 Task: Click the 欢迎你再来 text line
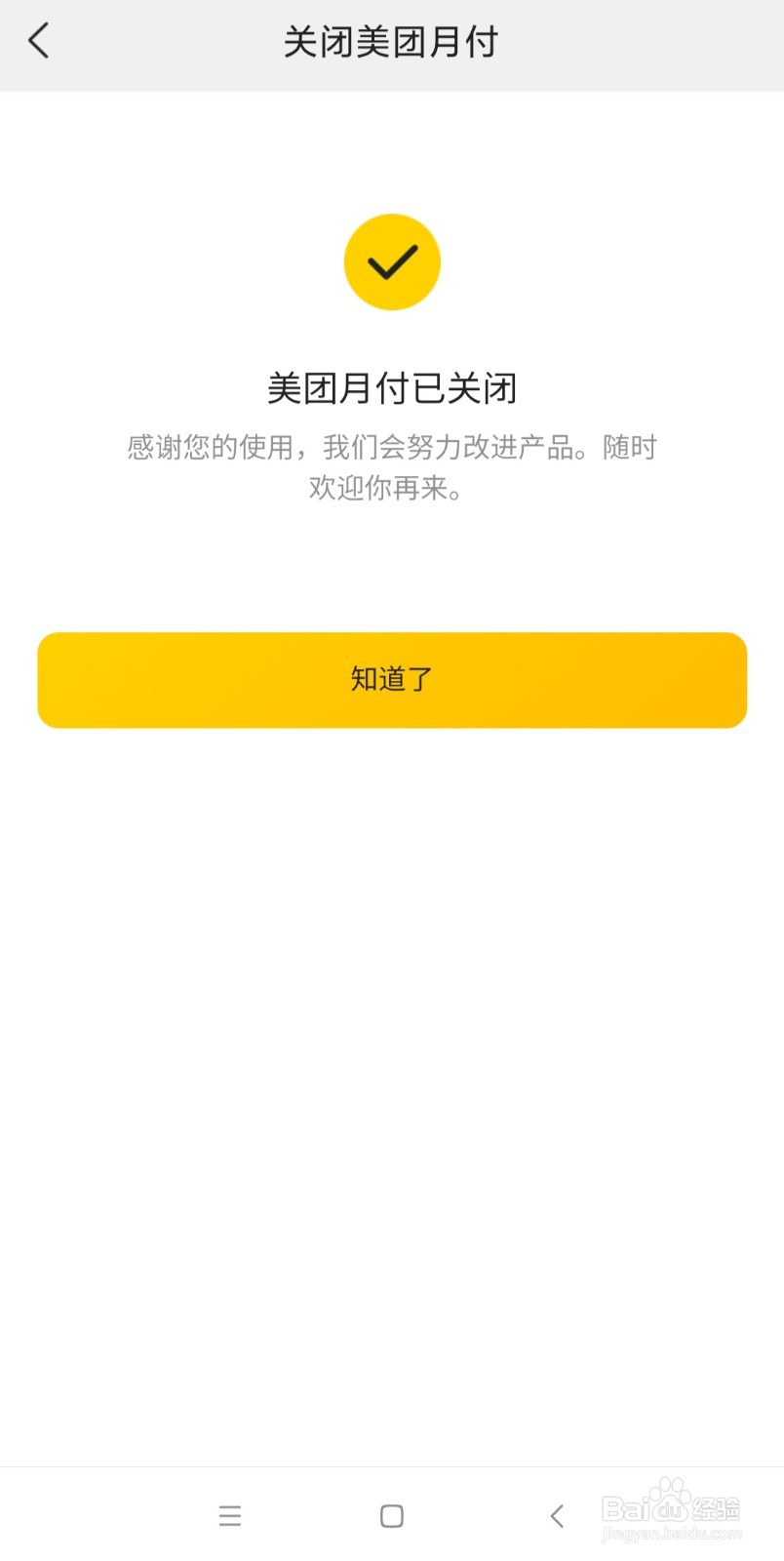(390, 489)
